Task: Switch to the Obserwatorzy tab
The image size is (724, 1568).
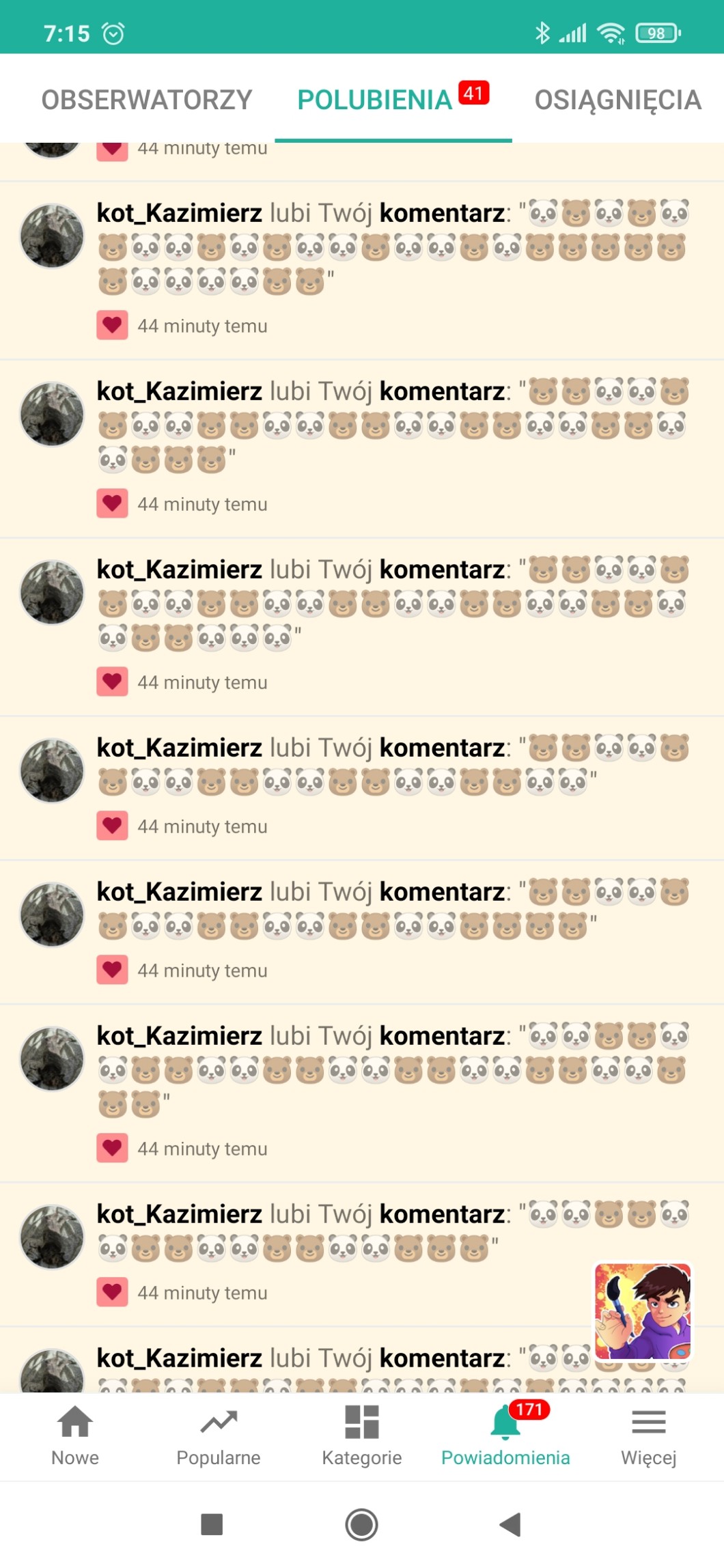Action: point(146,100)
